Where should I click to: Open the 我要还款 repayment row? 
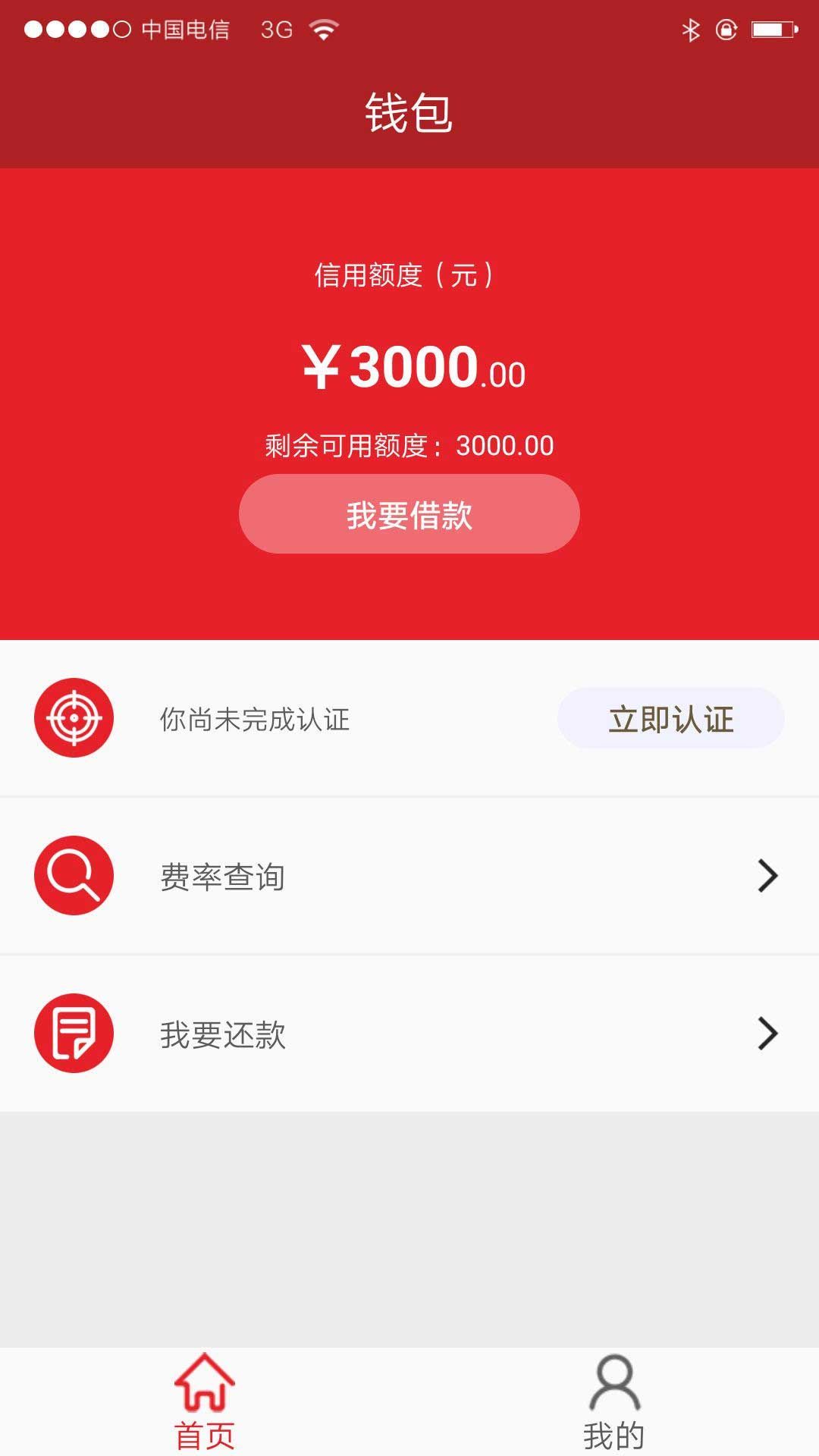click(409, 1034)
